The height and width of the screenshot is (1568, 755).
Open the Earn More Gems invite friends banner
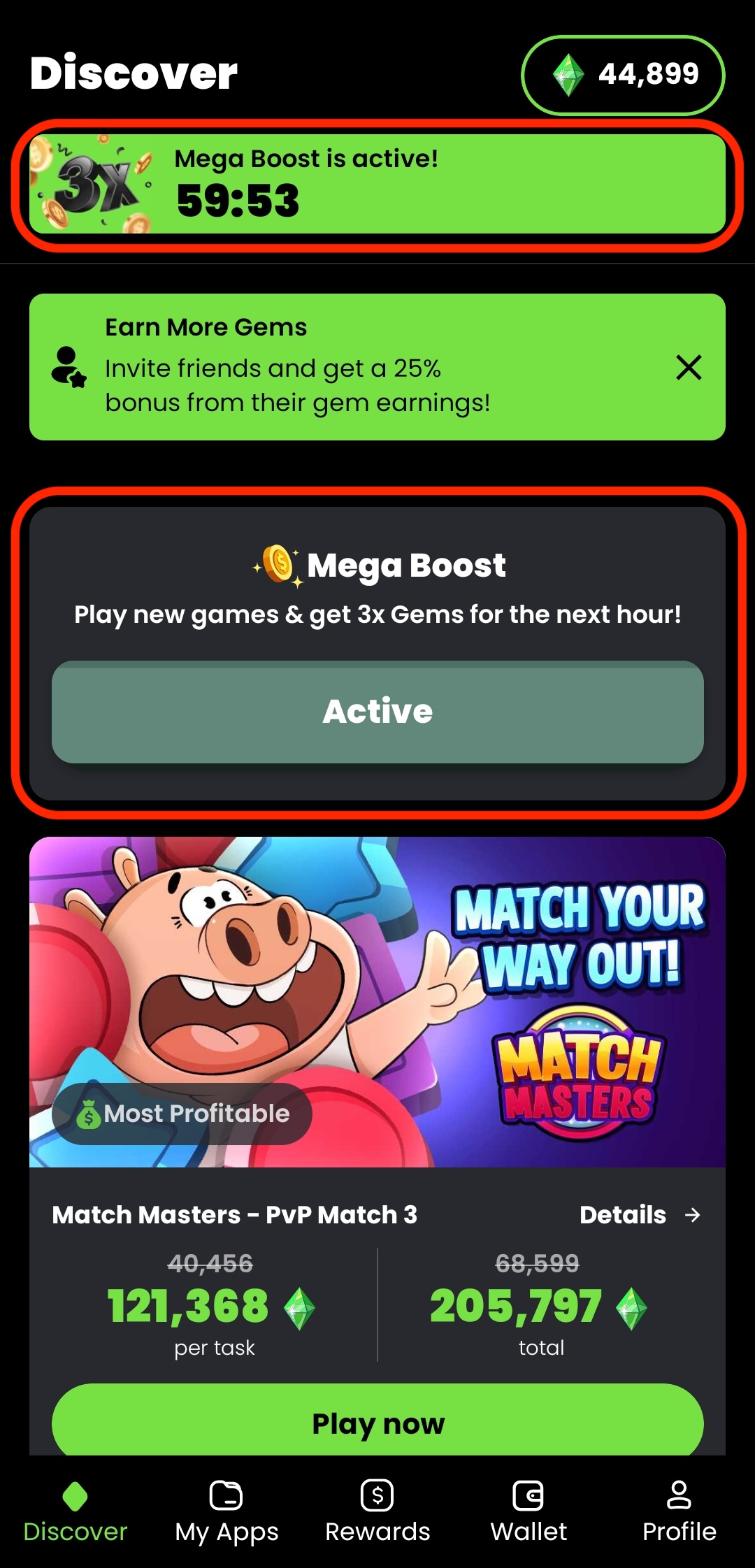336,367
